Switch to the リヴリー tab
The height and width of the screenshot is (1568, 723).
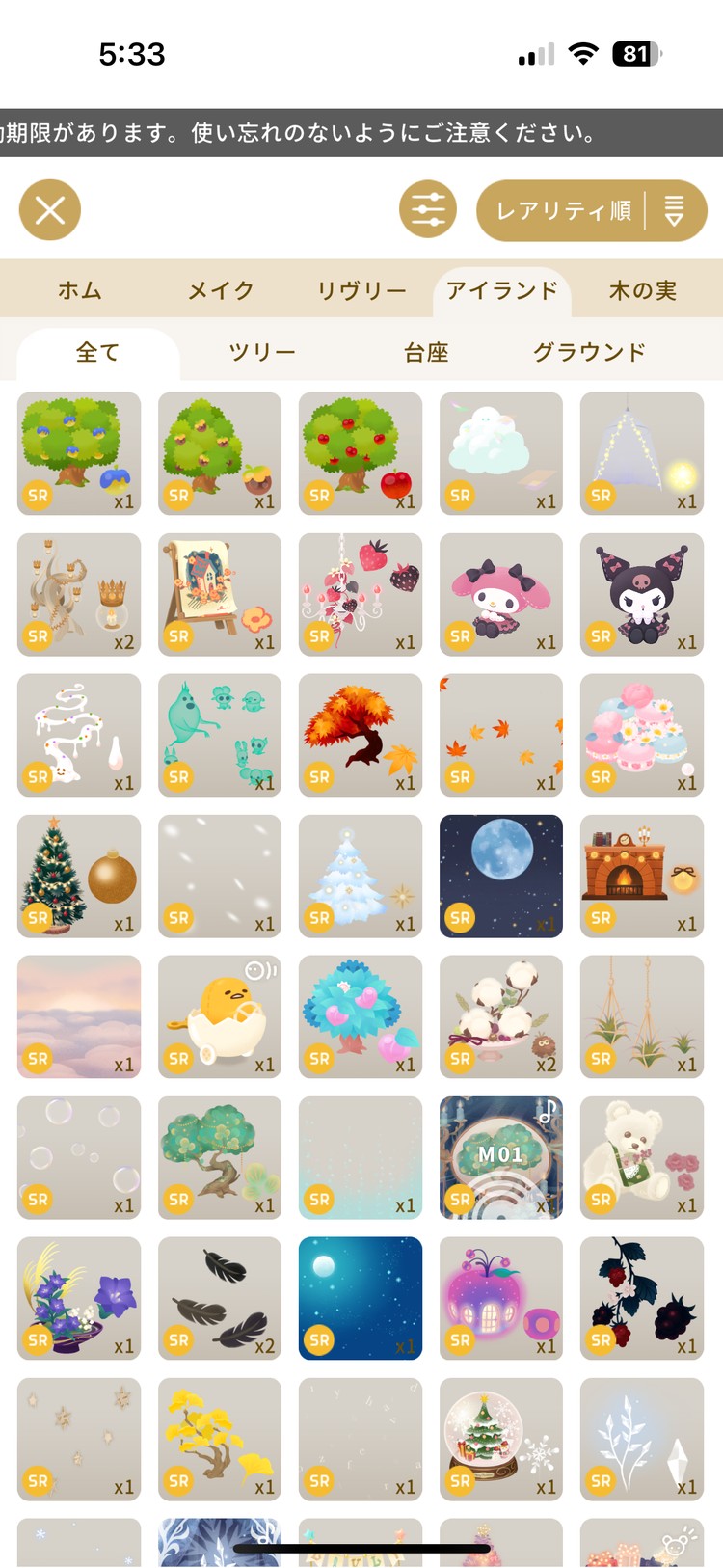coord(361,290)
